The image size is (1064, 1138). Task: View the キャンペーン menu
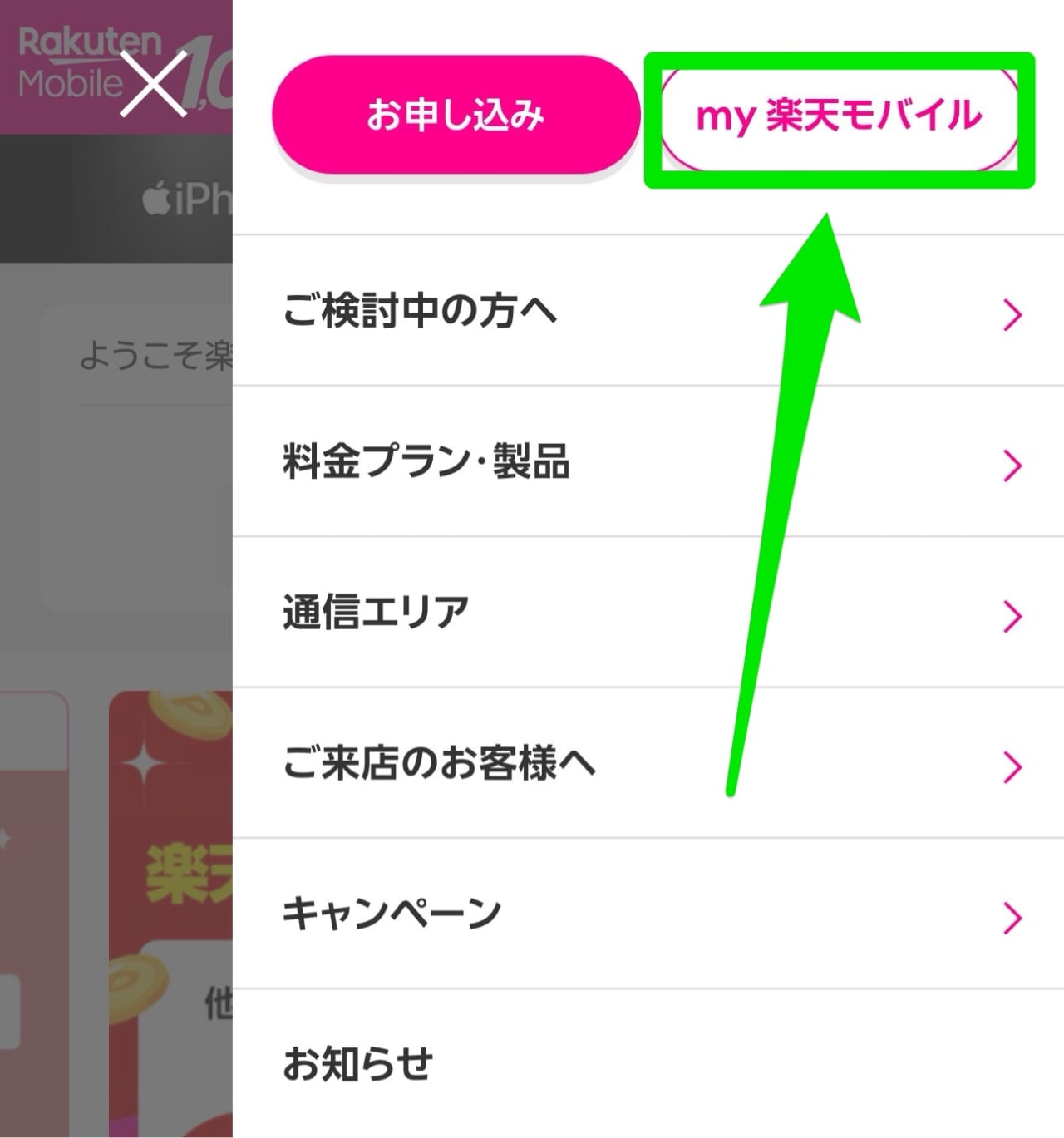click(648, 914)
